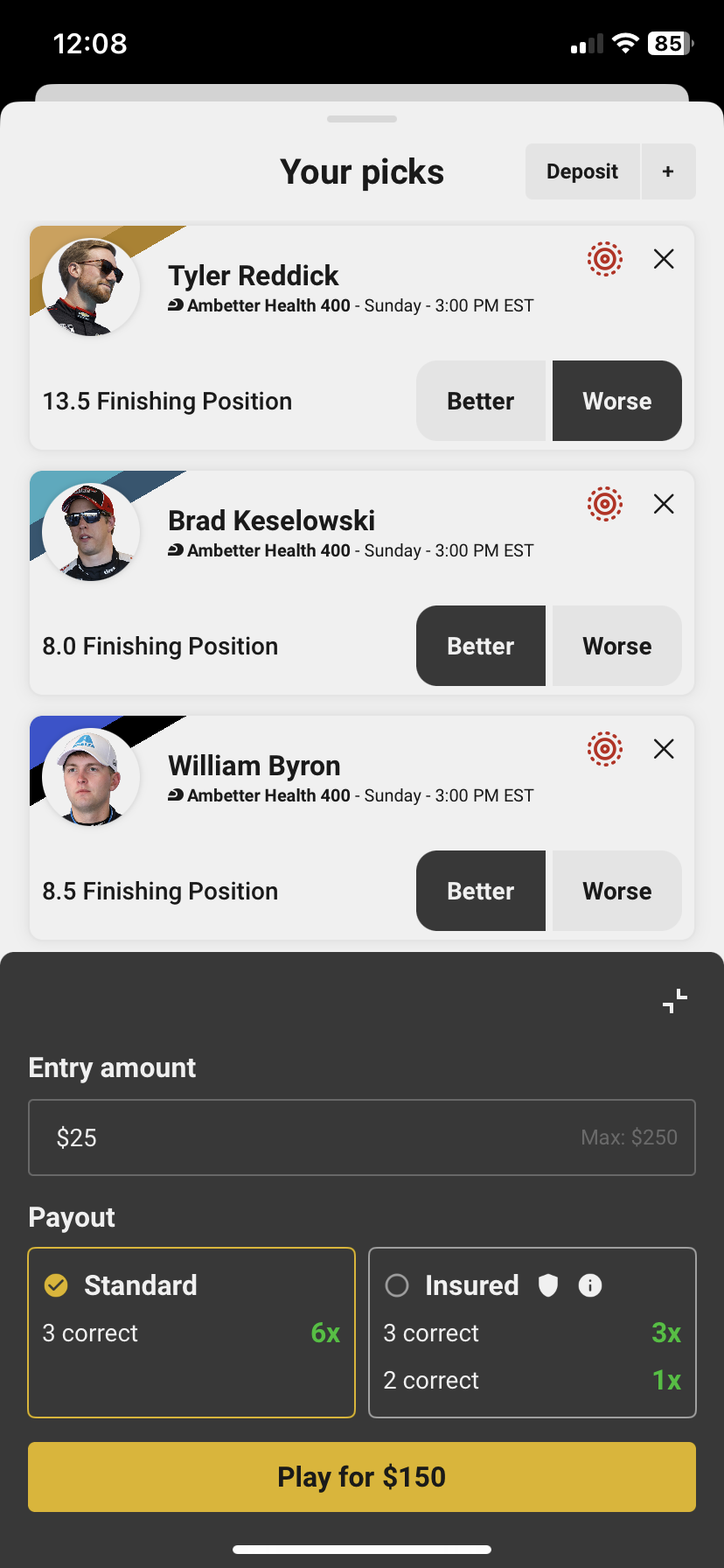This screenshot has height=1568, width=724.
Task: Tap the bullseye icon on William Byron's card
Action: click(x=604, y=749)
